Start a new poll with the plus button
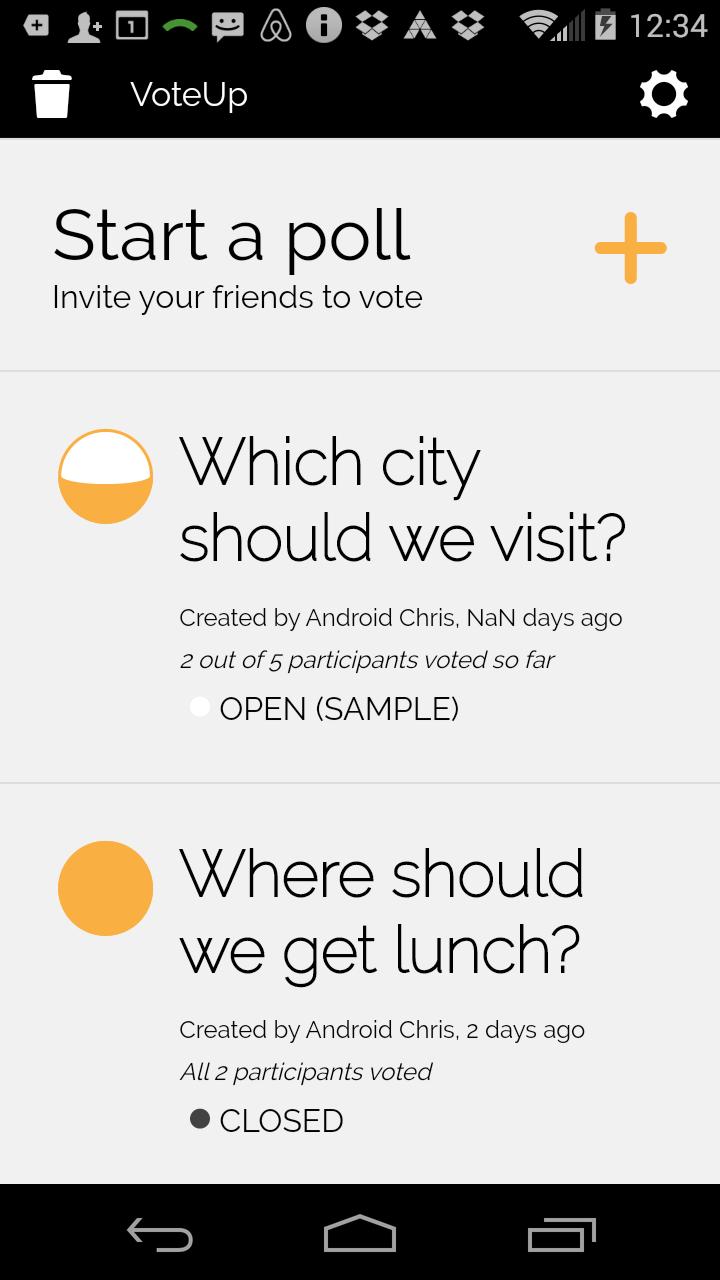Viewport: 720px width, 1280px height. [630, 248]
